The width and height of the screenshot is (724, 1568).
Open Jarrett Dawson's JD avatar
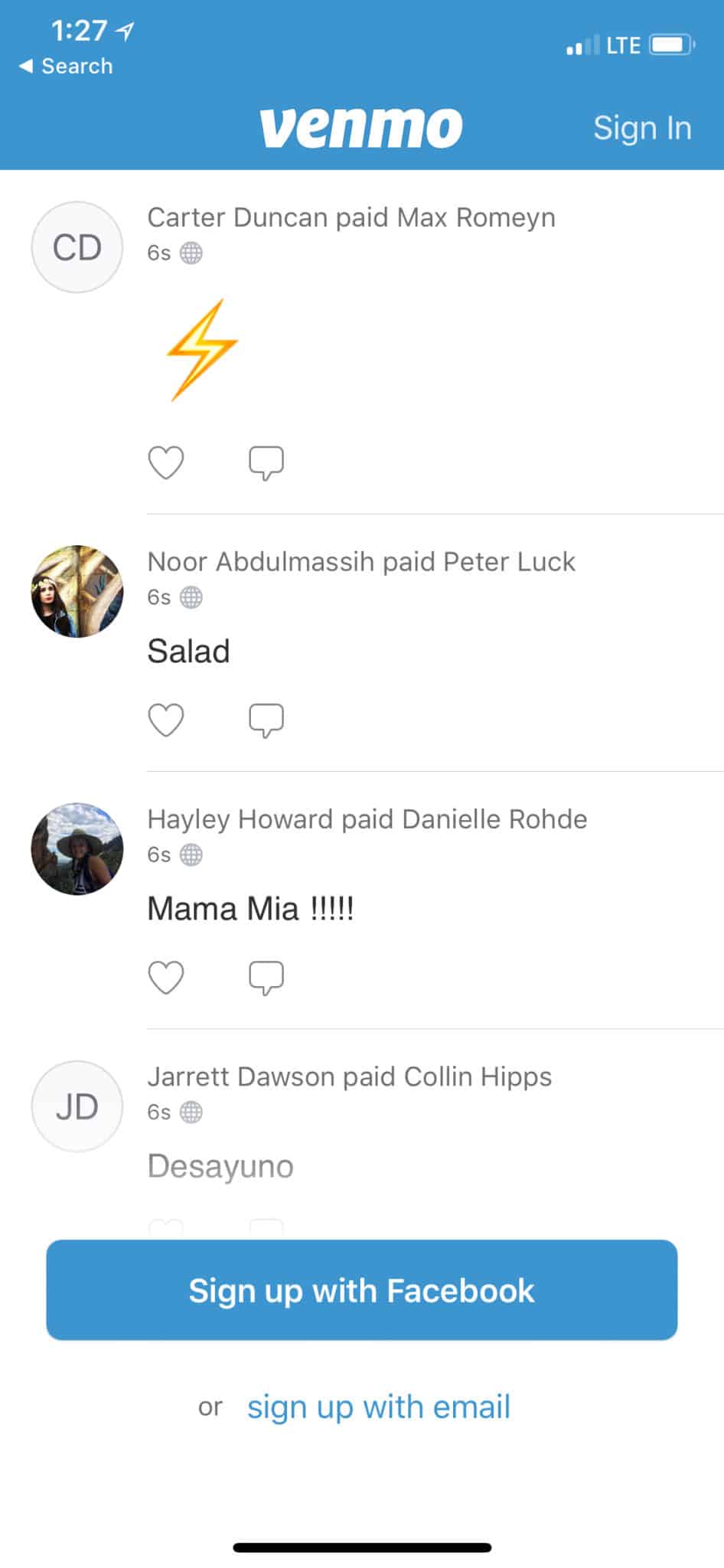77,1106
